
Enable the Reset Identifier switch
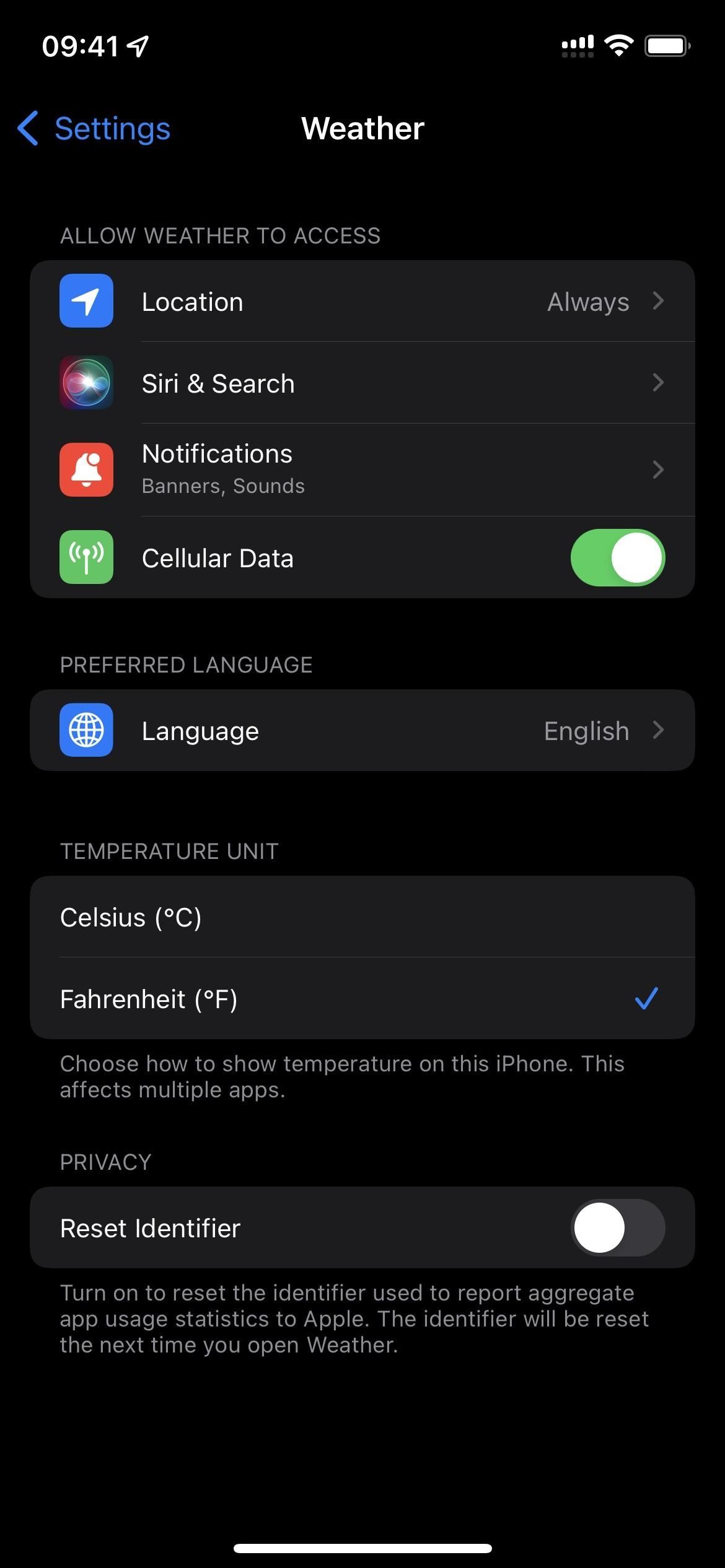618,1227
